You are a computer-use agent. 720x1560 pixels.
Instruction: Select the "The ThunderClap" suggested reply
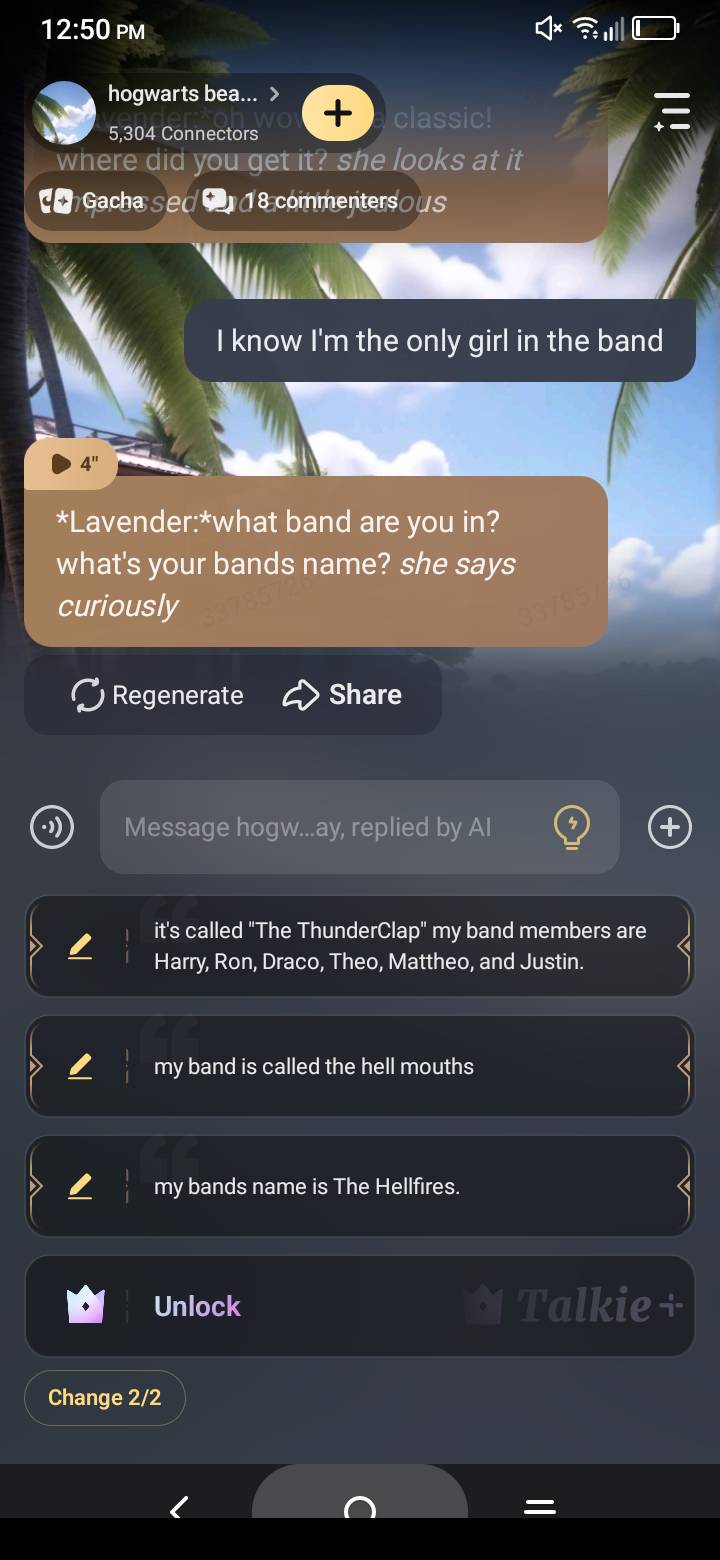coord(400,946)
